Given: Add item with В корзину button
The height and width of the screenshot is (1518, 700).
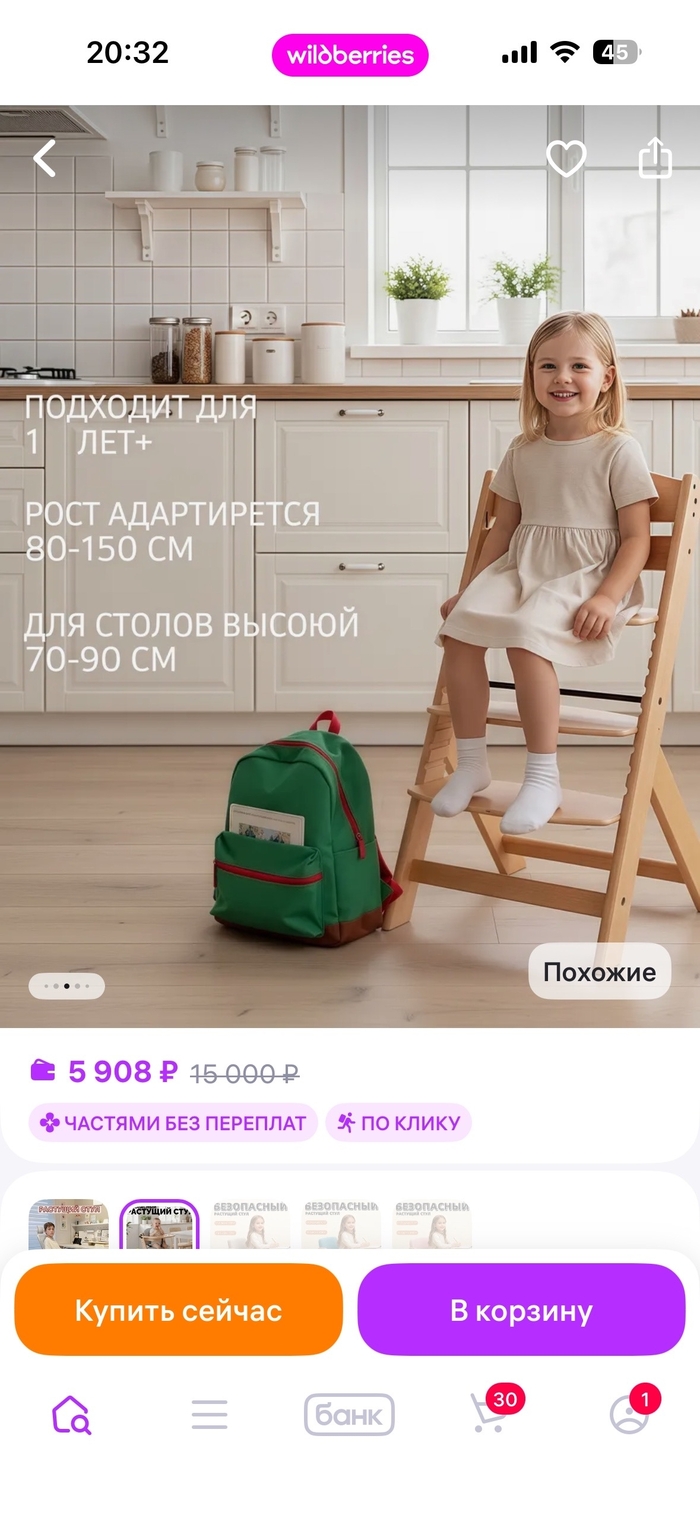Looking at the screenshot, I should tap(521, 1310).
